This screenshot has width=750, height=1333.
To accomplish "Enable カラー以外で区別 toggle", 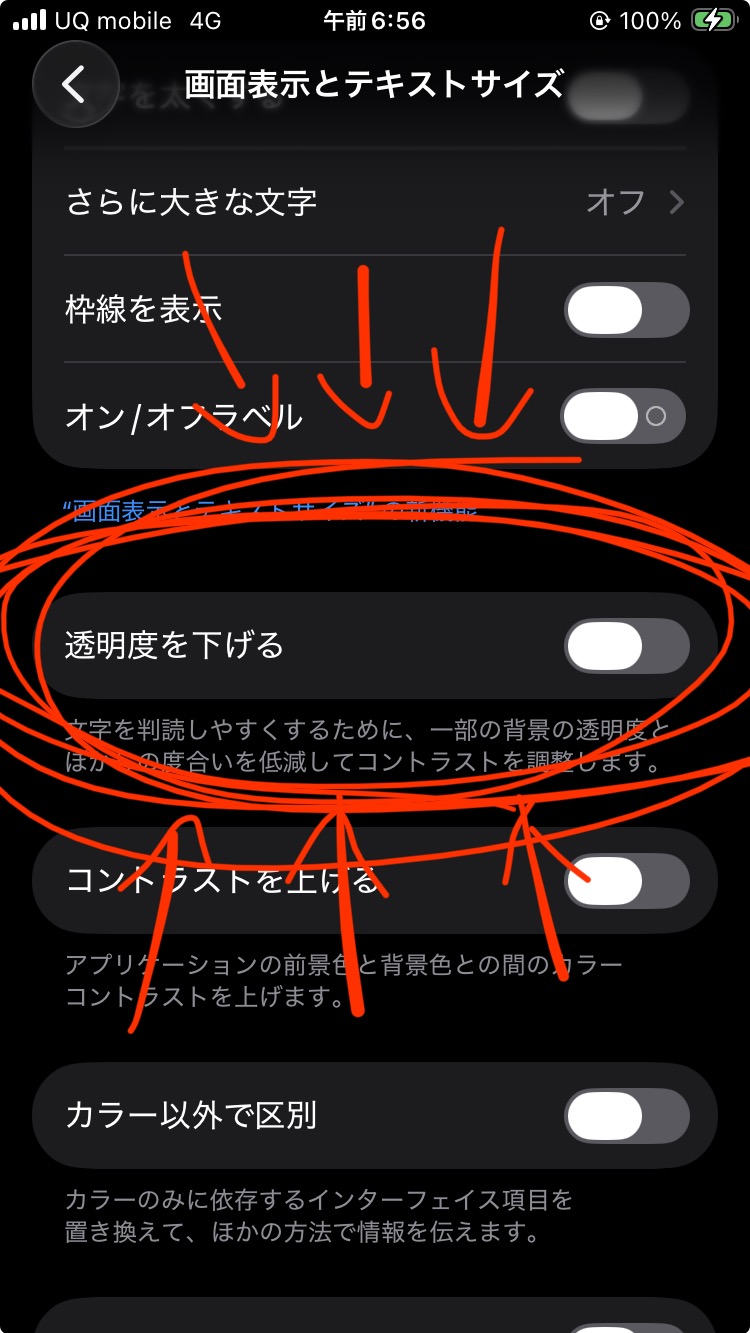I will pyautogui.click(x=627, y=1115).
